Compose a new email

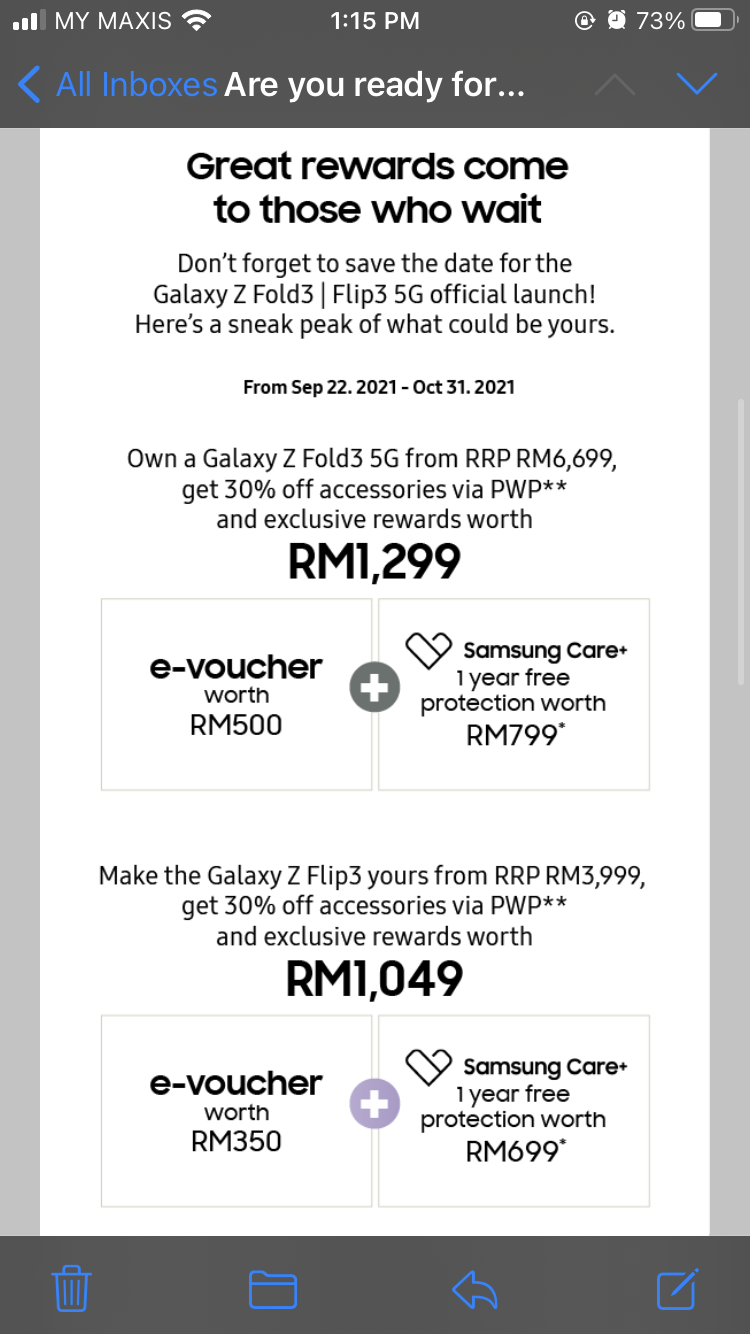point(678,1288)
